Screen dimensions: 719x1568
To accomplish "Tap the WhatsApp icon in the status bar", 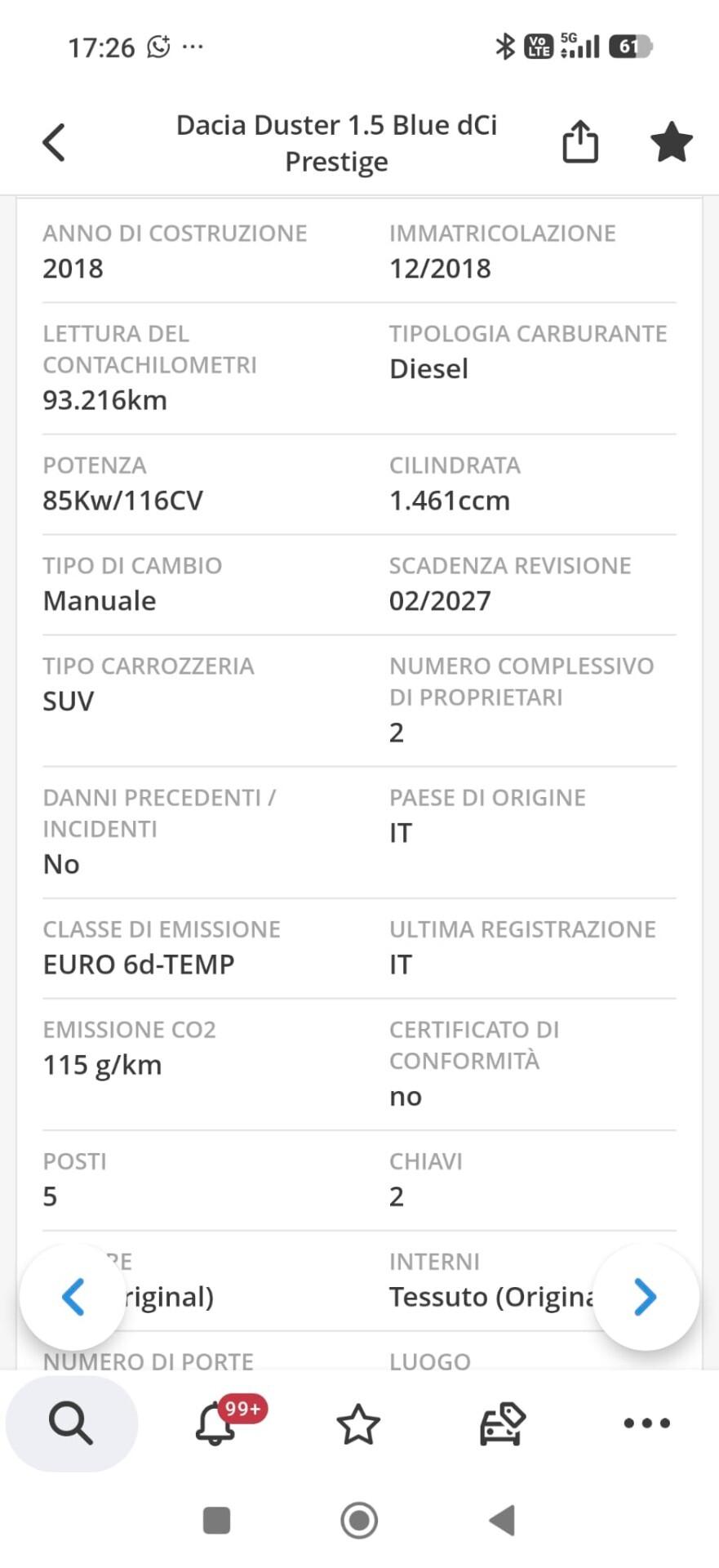I will click(157, 46).
